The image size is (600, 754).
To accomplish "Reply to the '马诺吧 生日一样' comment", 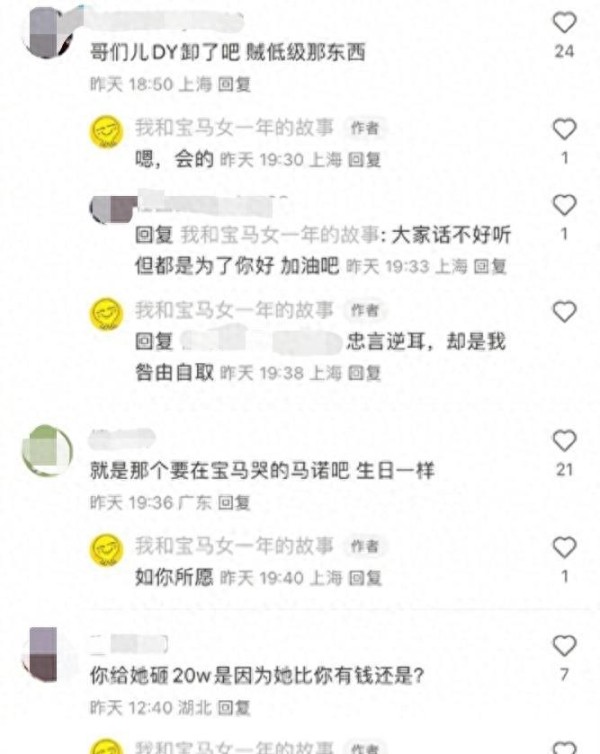I will click(236, 502).
